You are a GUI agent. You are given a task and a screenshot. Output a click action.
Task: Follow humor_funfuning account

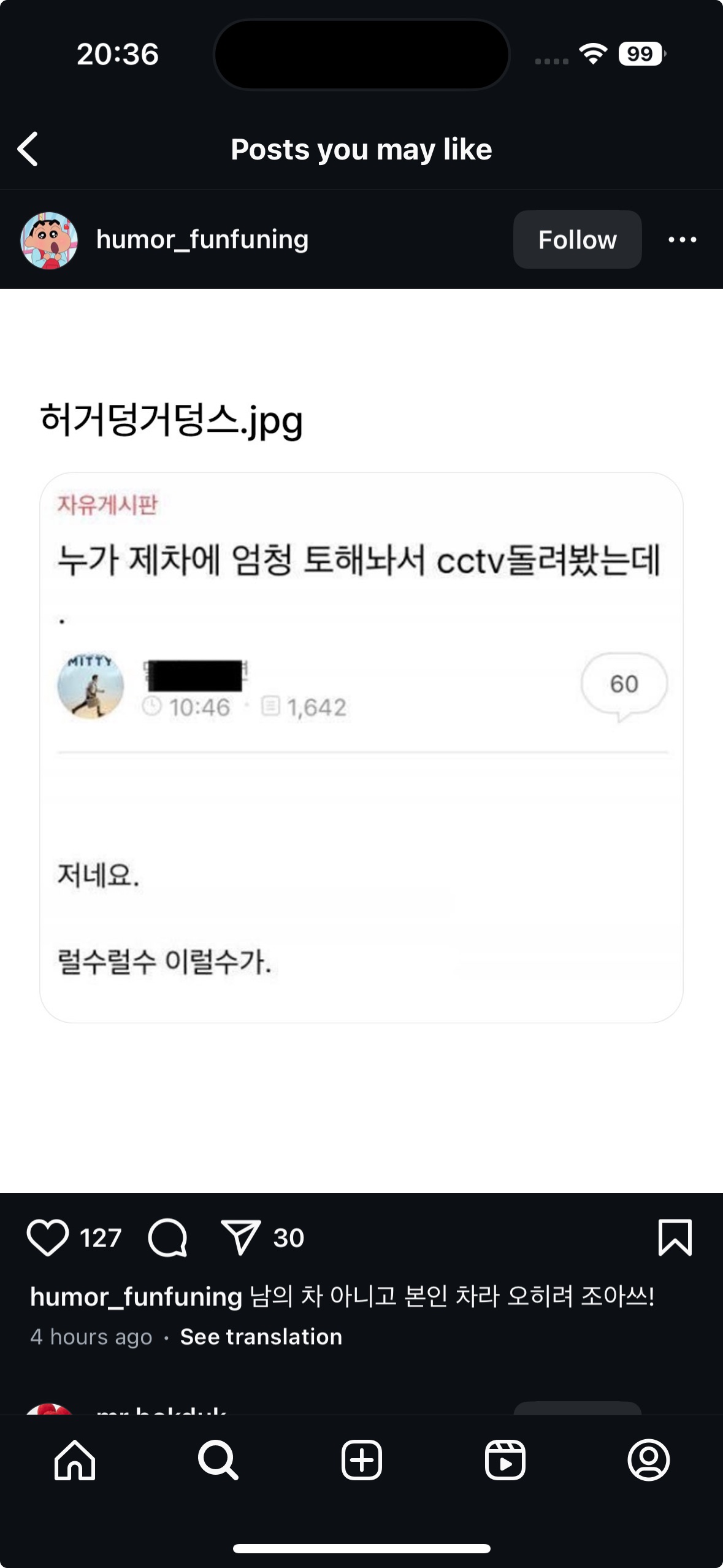(577, 240)
